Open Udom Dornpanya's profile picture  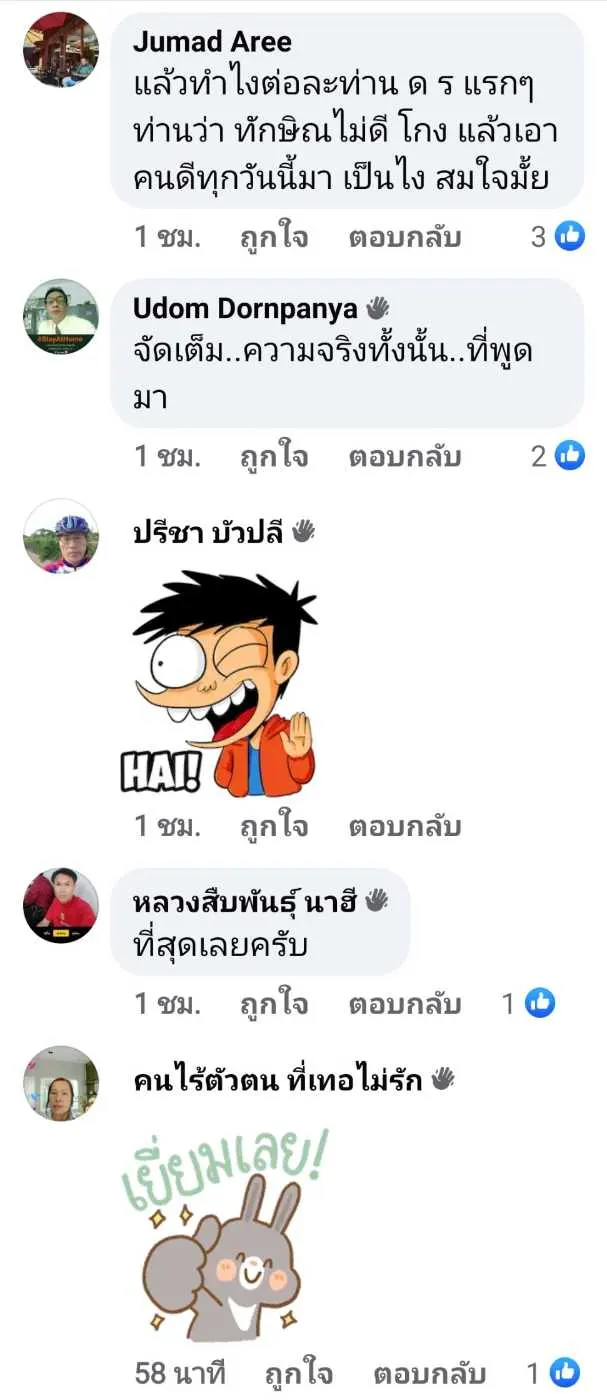pos(61,317)
